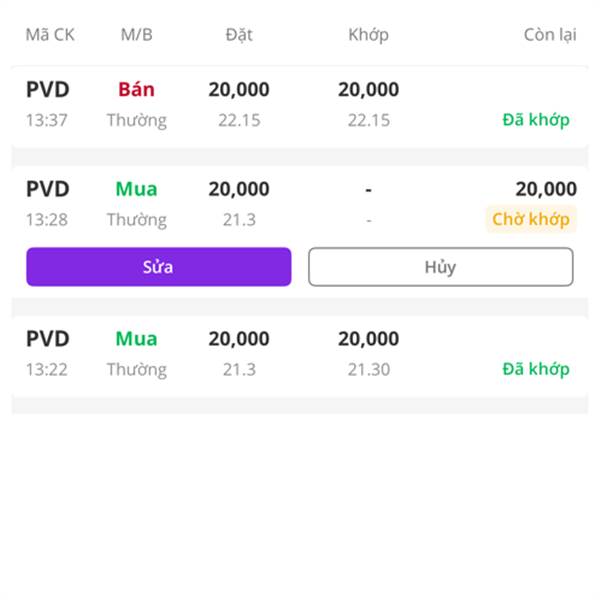Open the matched PVD buy order from 13:22
Screen dimensions: 600x600
300,354
